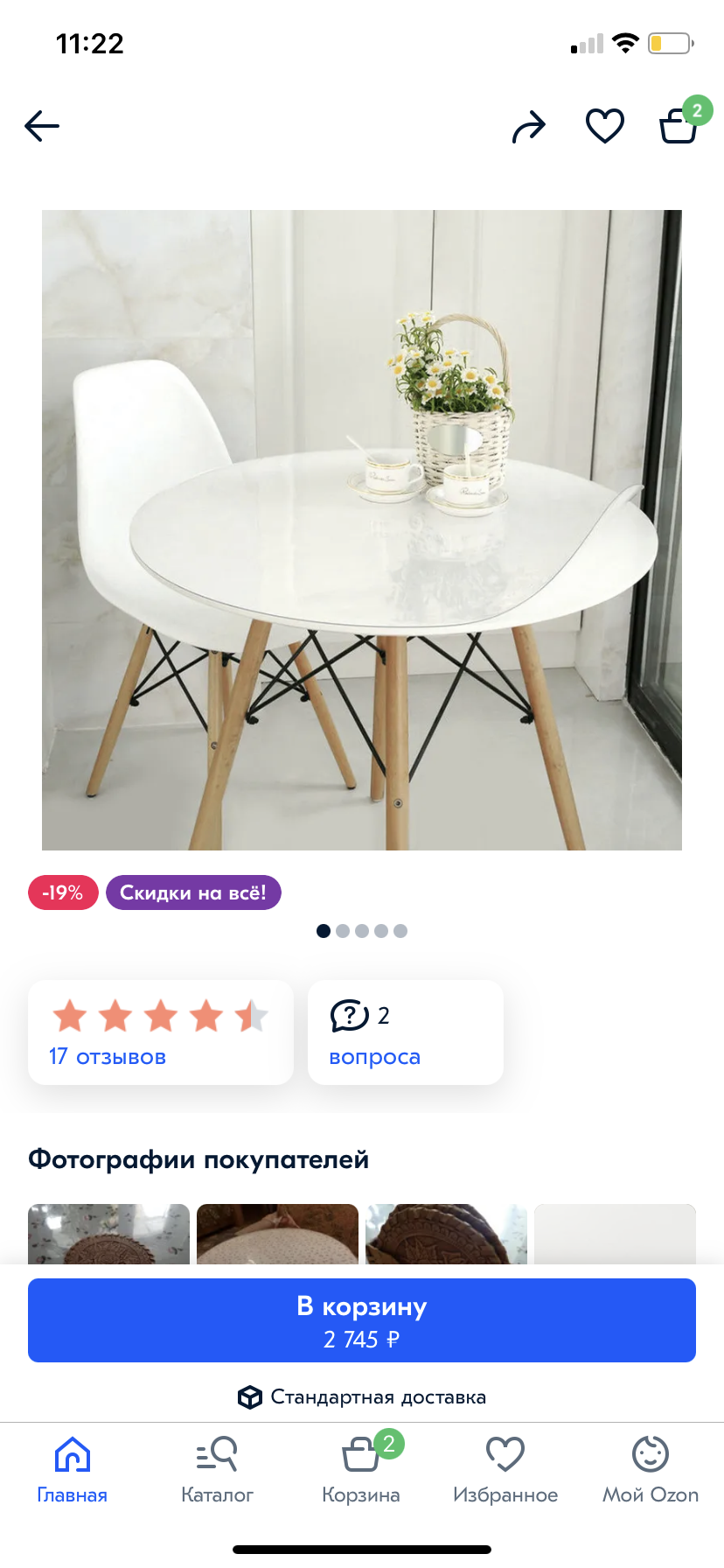The width and height of the screenshot is (724, 1568).
Task: View the second customer photo
Action: tap(277, 1234)
